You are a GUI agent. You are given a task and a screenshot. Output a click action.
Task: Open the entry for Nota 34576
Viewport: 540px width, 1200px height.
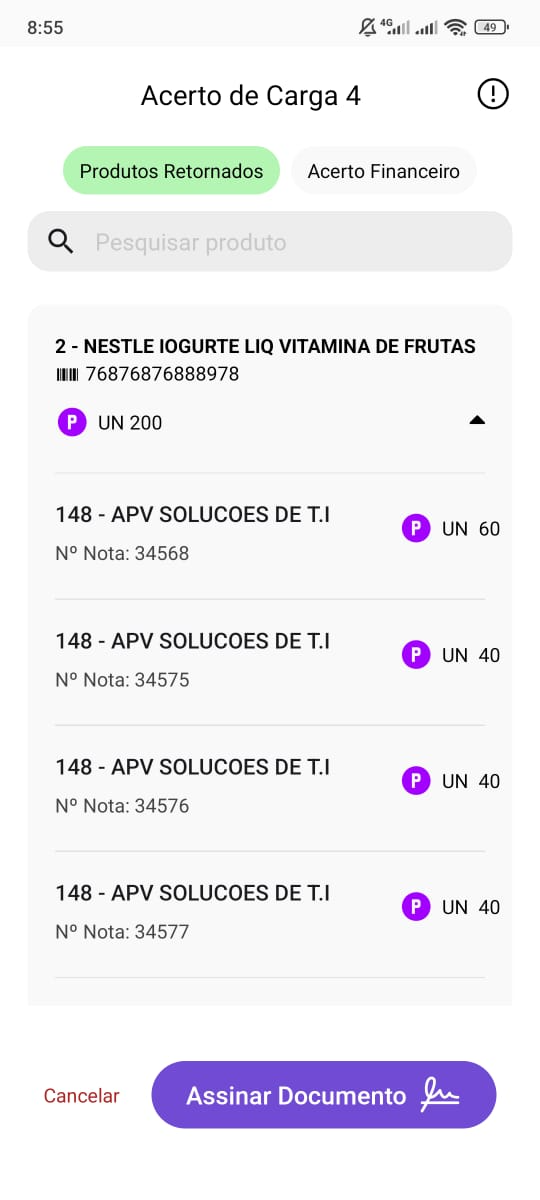tap(270, 788)
